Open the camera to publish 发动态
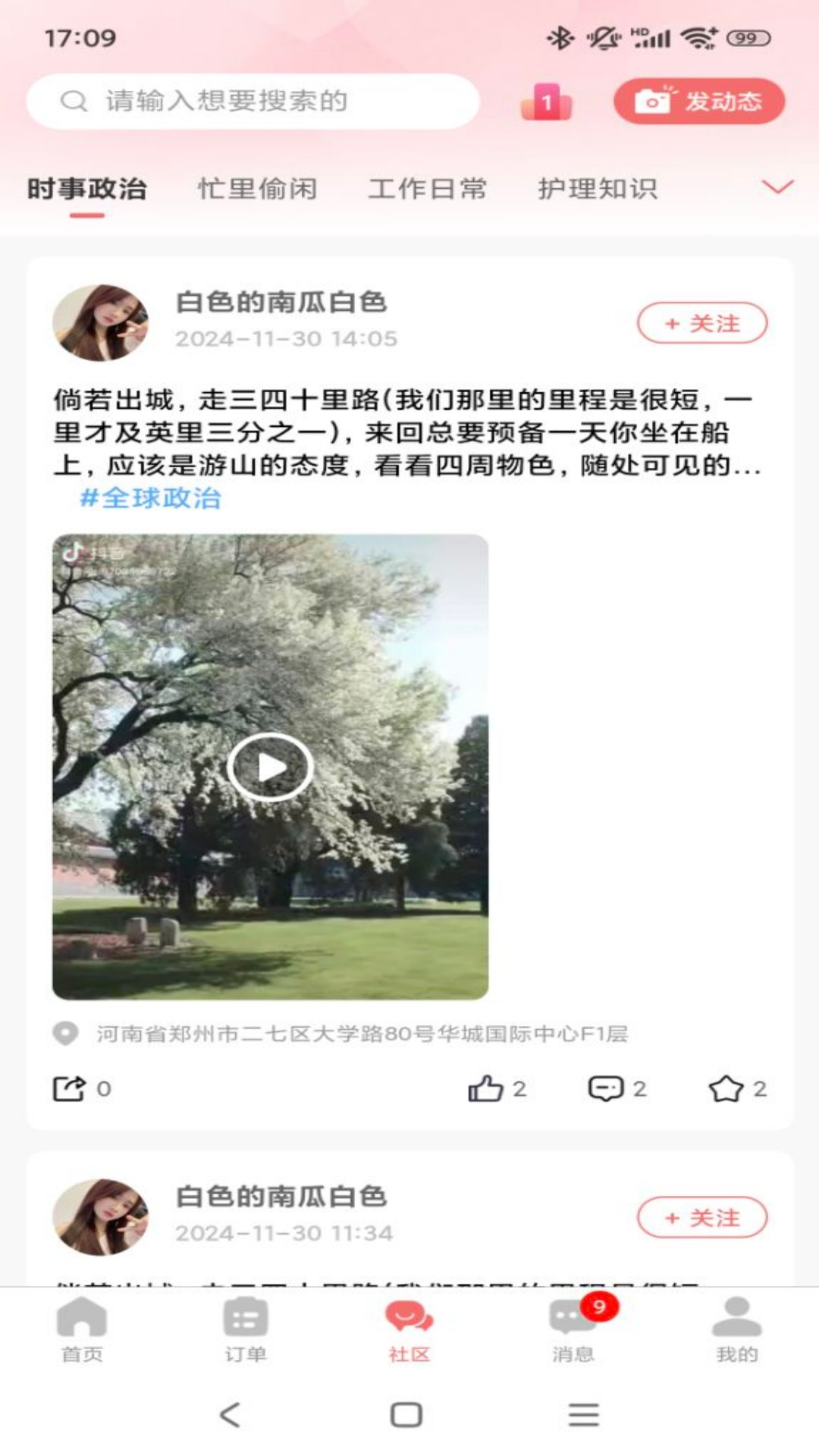Screen dimensions: 819x1456 (x=698, y=99)
